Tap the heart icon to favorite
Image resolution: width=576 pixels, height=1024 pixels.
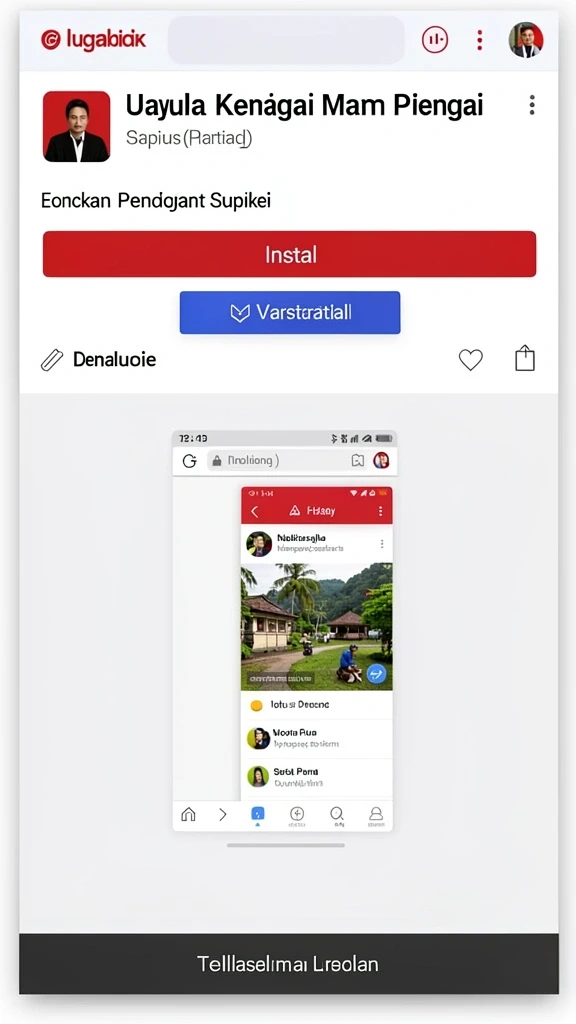click(x=470, y=359)
